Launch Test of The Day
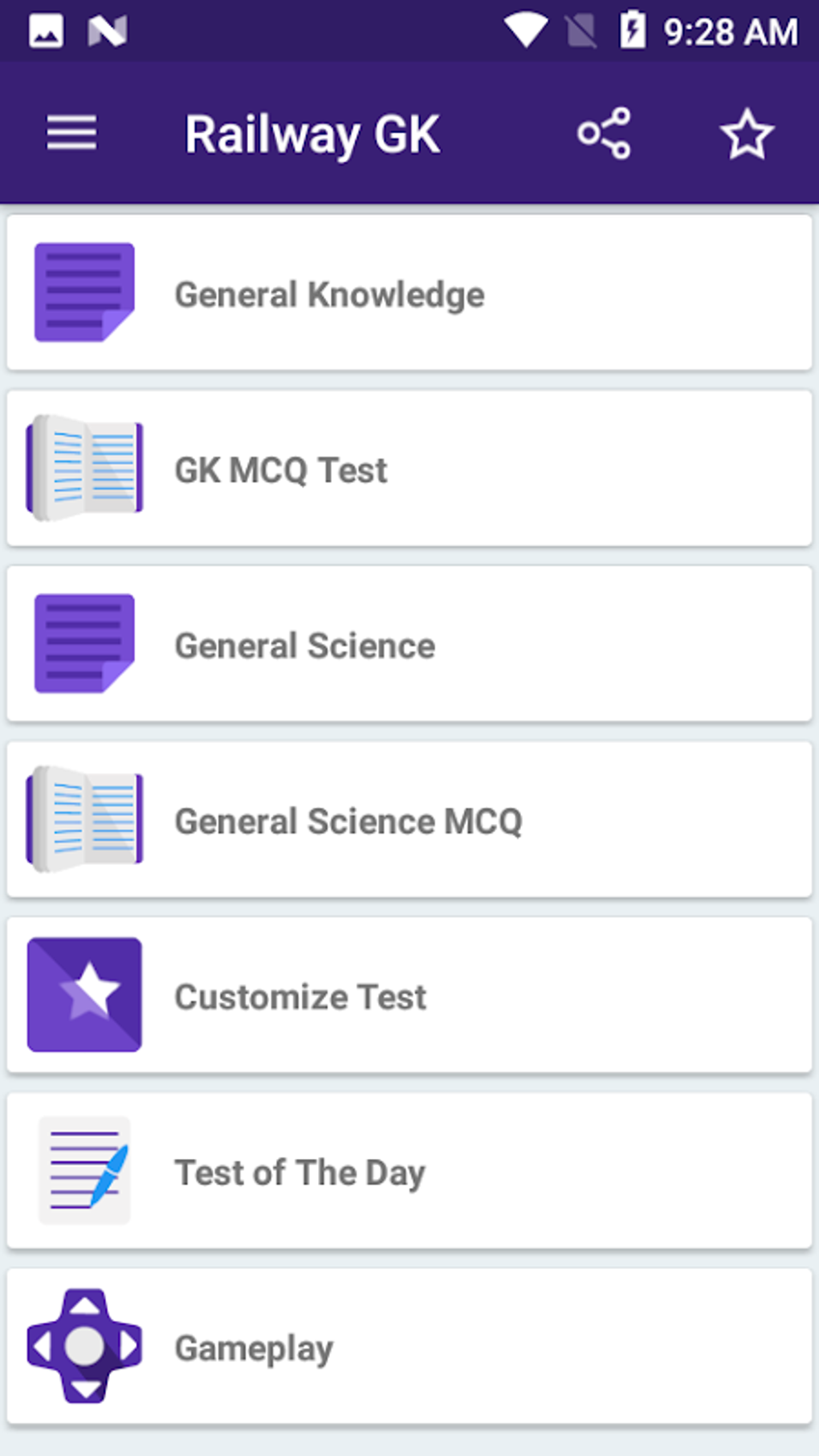Image resolution: width=819 pixels, height=1456 pixels. pos(409,1171)
